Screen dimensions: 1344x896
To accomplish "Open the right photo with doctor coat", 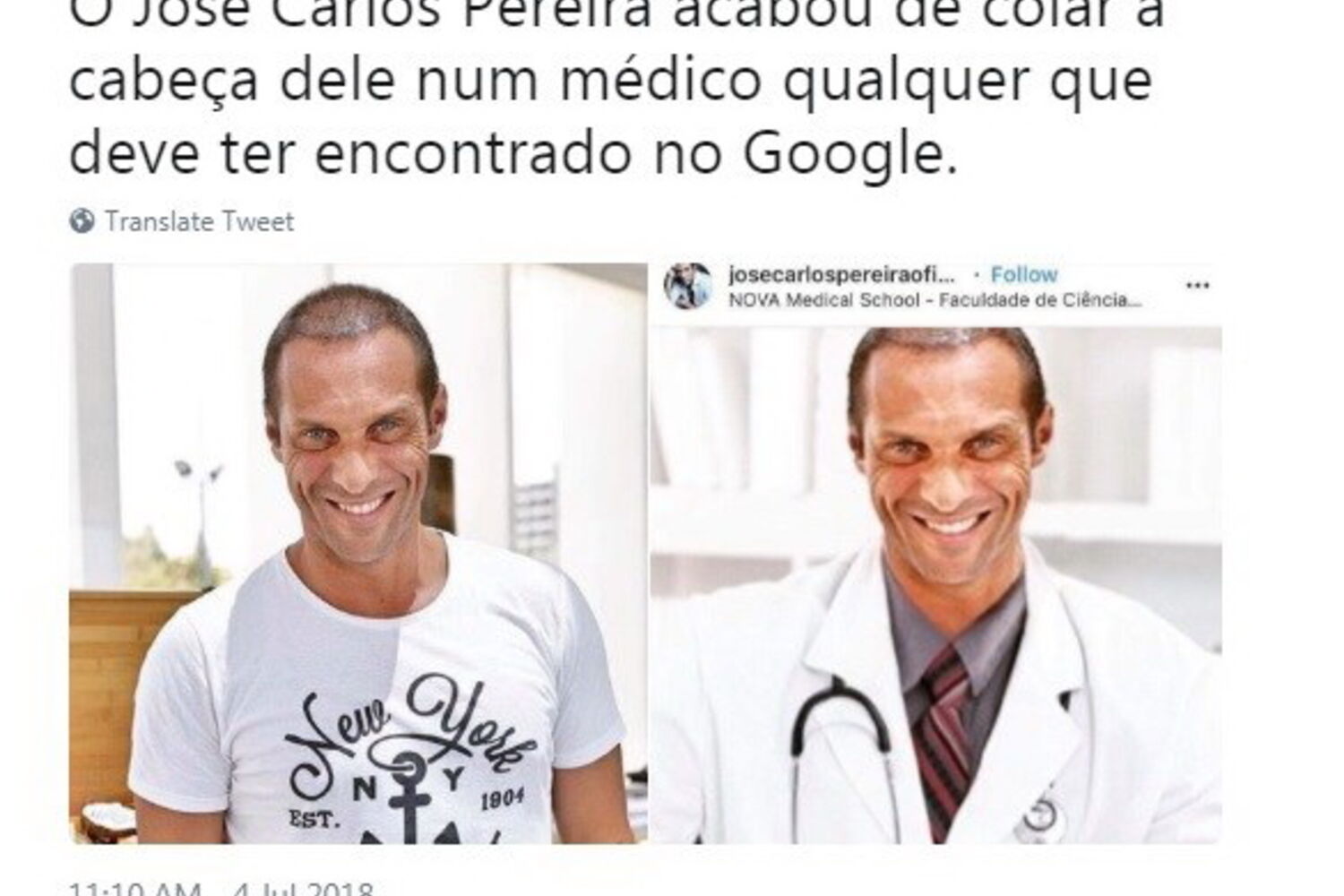I will pos(935,582).
